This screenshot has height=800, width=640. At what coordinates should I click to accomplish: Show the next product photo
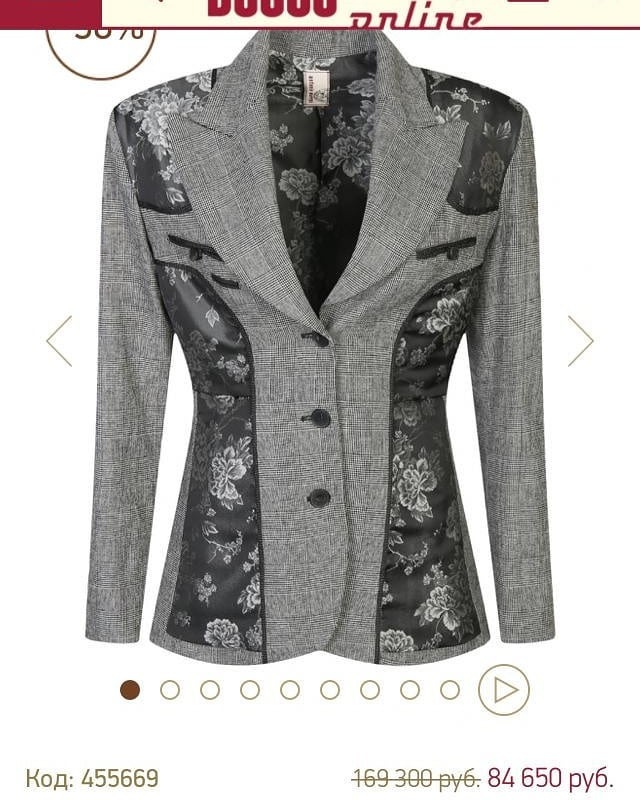pos(581,341)
